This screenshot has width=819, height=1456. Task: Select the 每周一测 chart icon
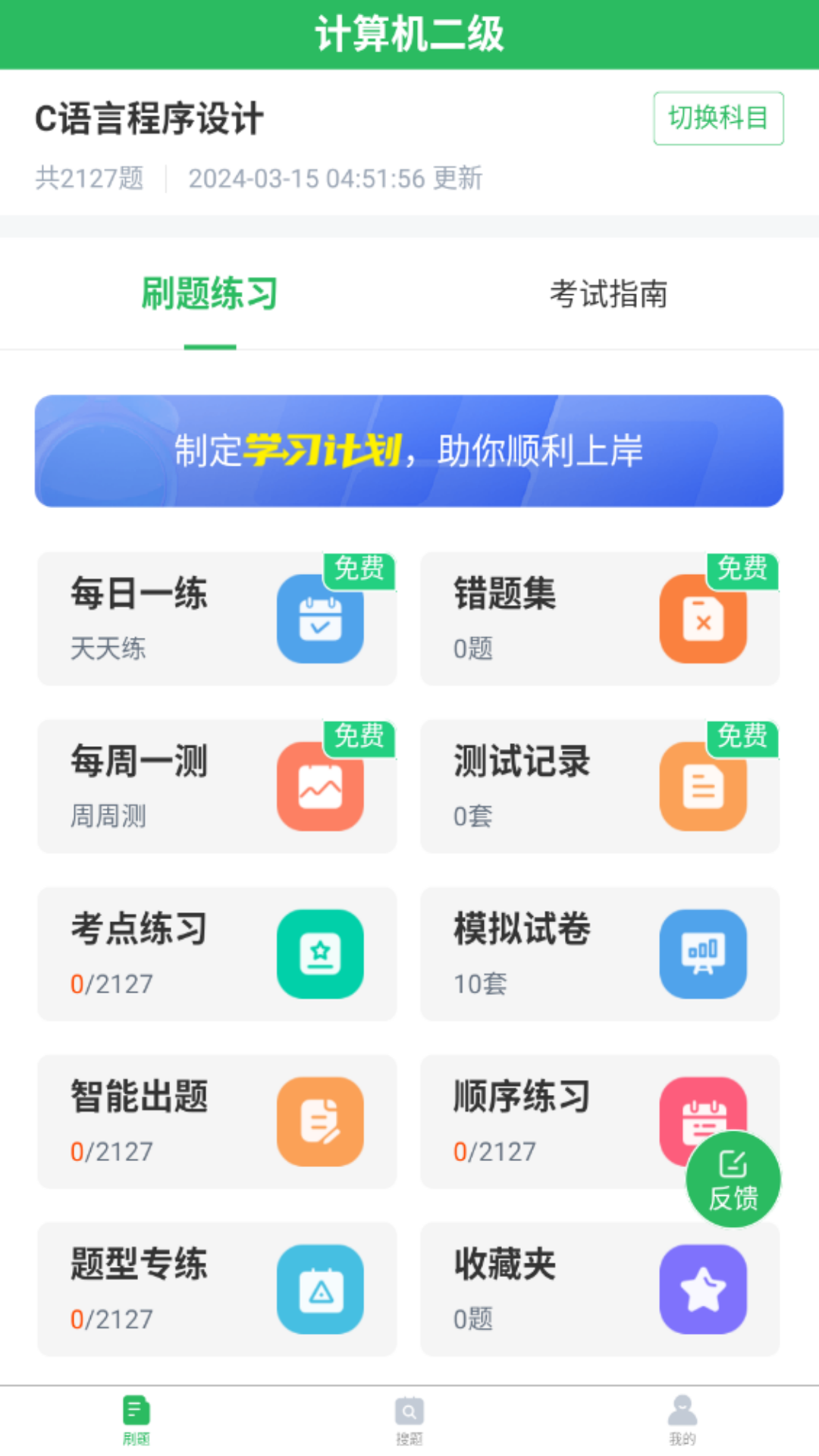click(x=320, y=786)
